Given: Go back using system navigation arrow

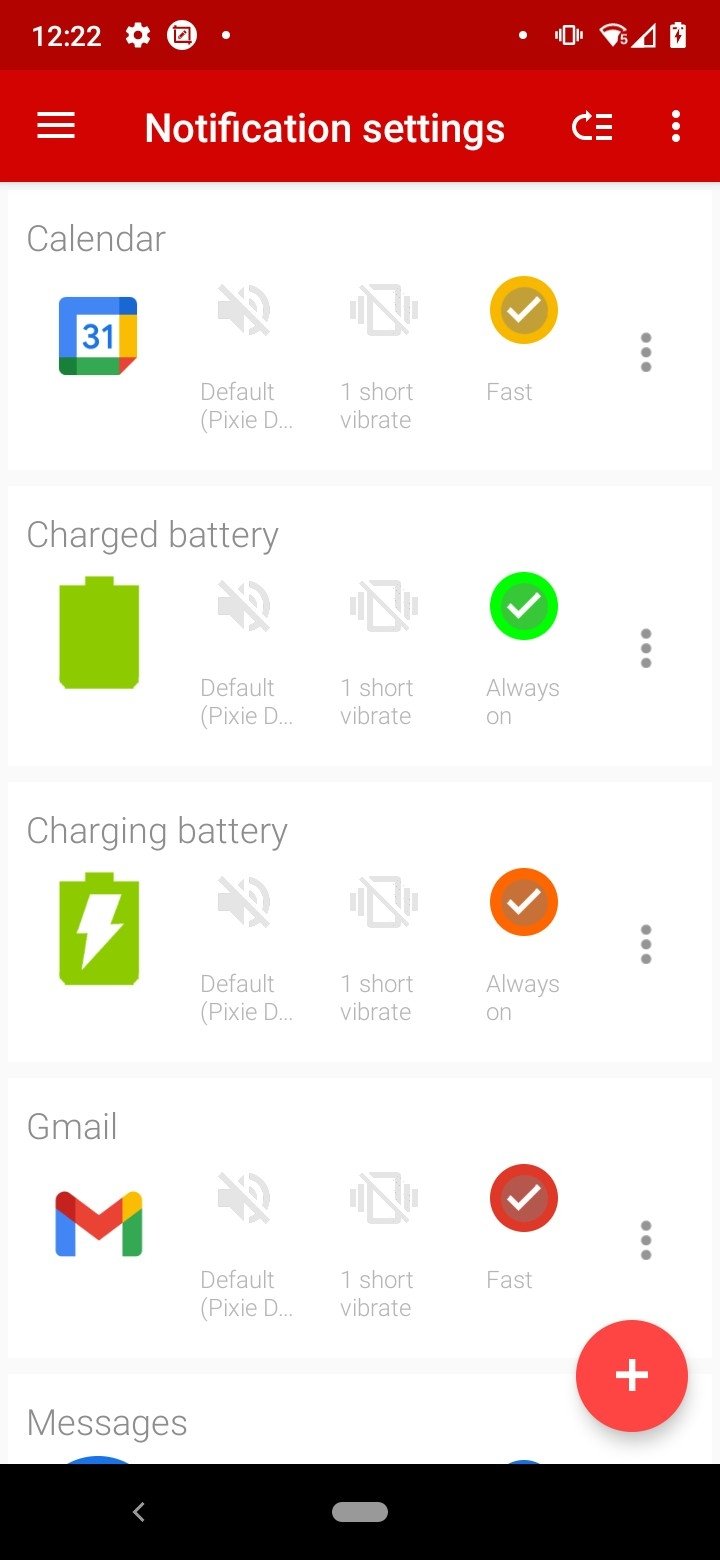Looking at the screenshot, I should (x=139, y=1512).
